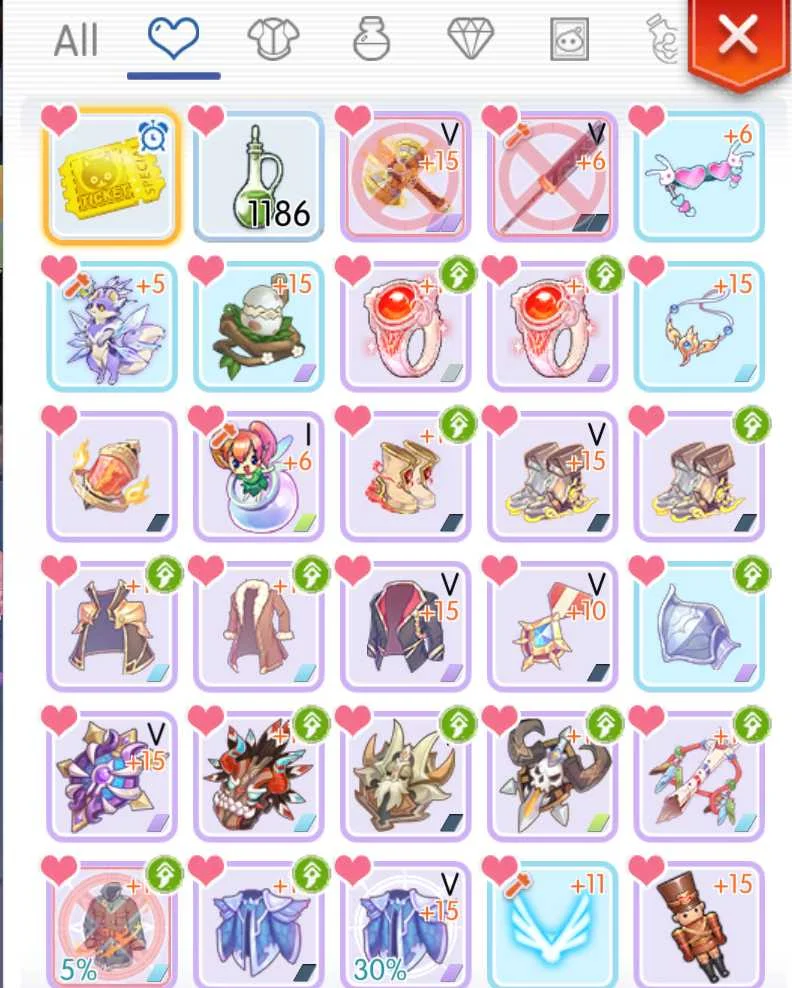Switch to the All tab
This screenshot has height=988, width=792.
[76, 41]
